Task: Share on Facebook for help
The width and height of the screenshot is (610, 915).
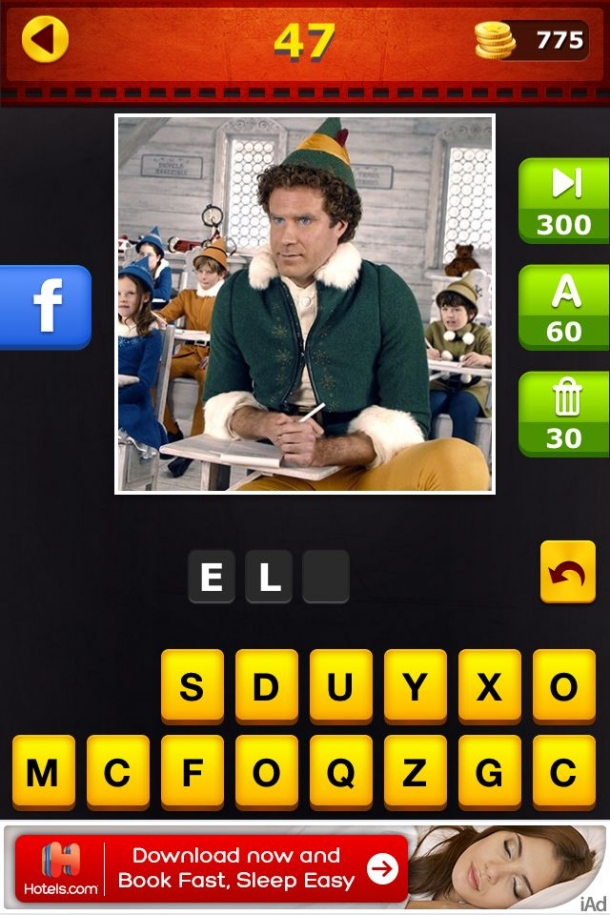Action: [46, 307]
